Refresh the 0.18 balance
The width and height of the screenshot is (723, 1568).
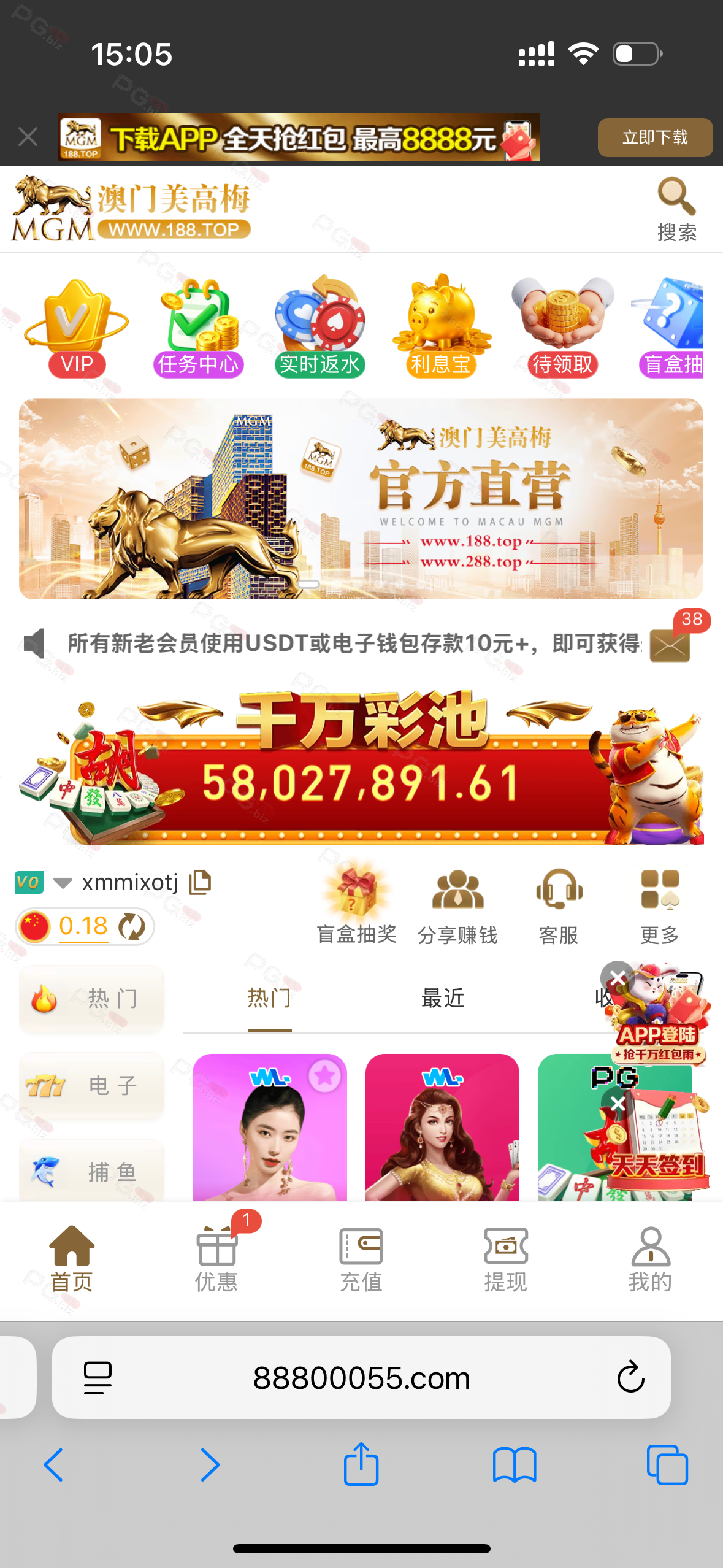point(132,926)
